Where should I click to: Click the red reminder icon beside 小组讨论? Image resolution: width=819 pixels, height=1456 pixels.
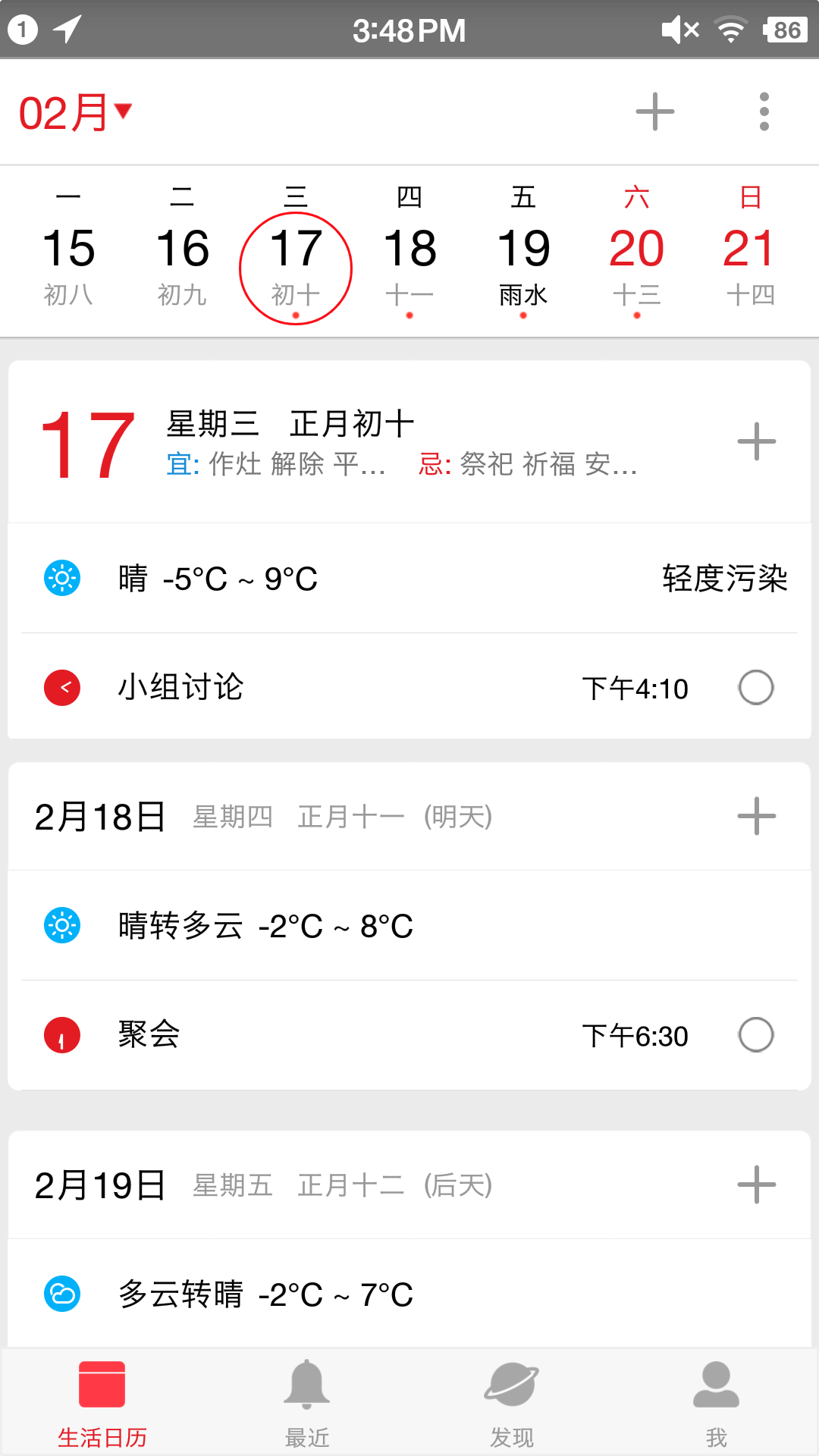62,689
